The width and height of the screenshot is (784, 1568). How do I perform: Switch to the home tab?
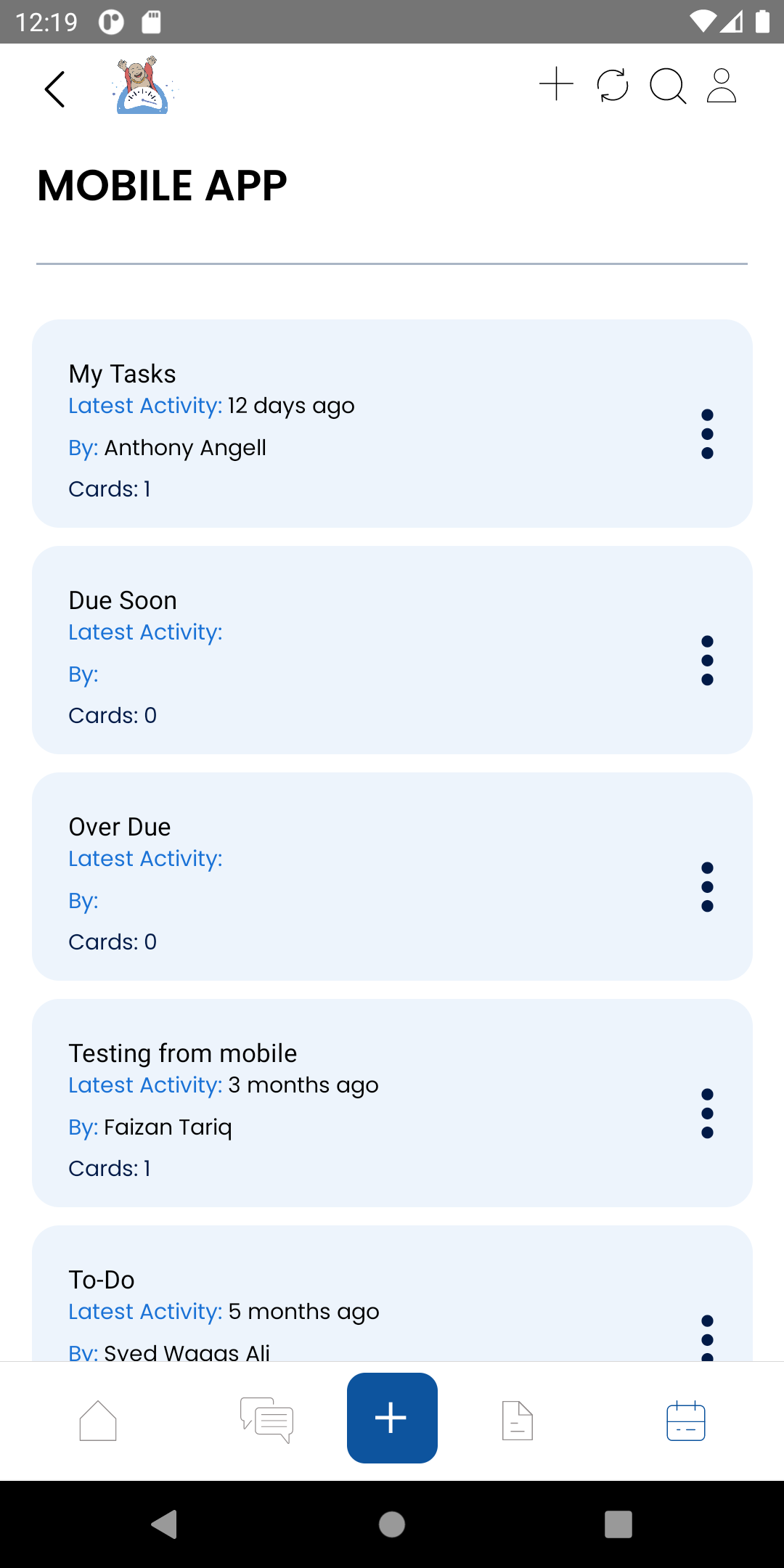[98, 1420]
